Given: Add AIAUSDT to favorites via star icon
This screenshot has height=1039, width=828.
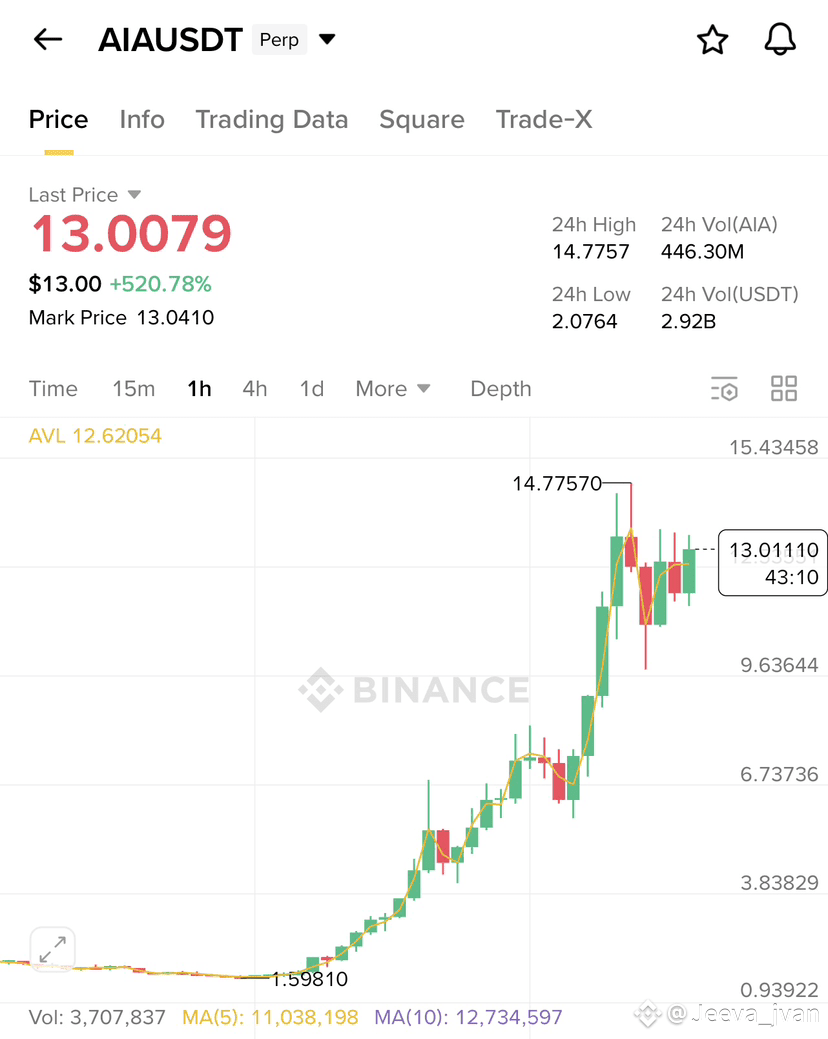Looking at the screenshot, I should tap(712, 39).
